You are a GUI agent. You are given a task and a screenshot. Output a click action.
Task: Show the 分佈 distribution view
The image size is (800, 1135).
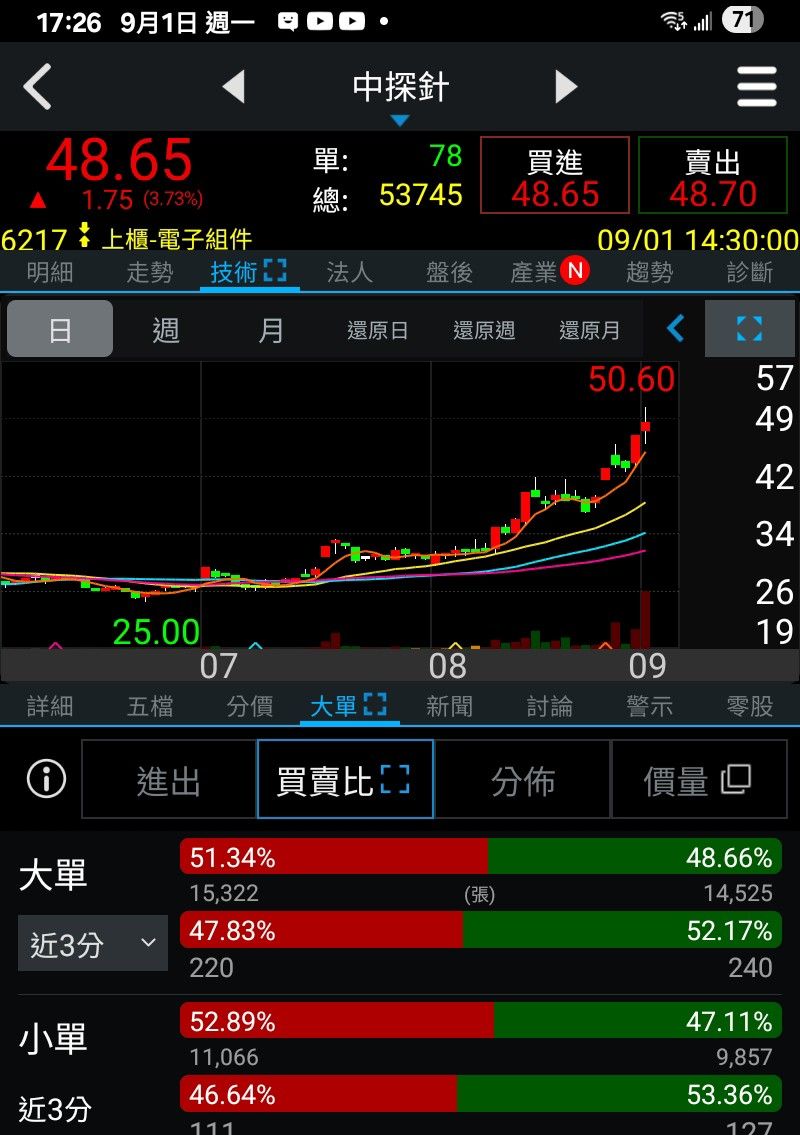click(x=522, y=781)
